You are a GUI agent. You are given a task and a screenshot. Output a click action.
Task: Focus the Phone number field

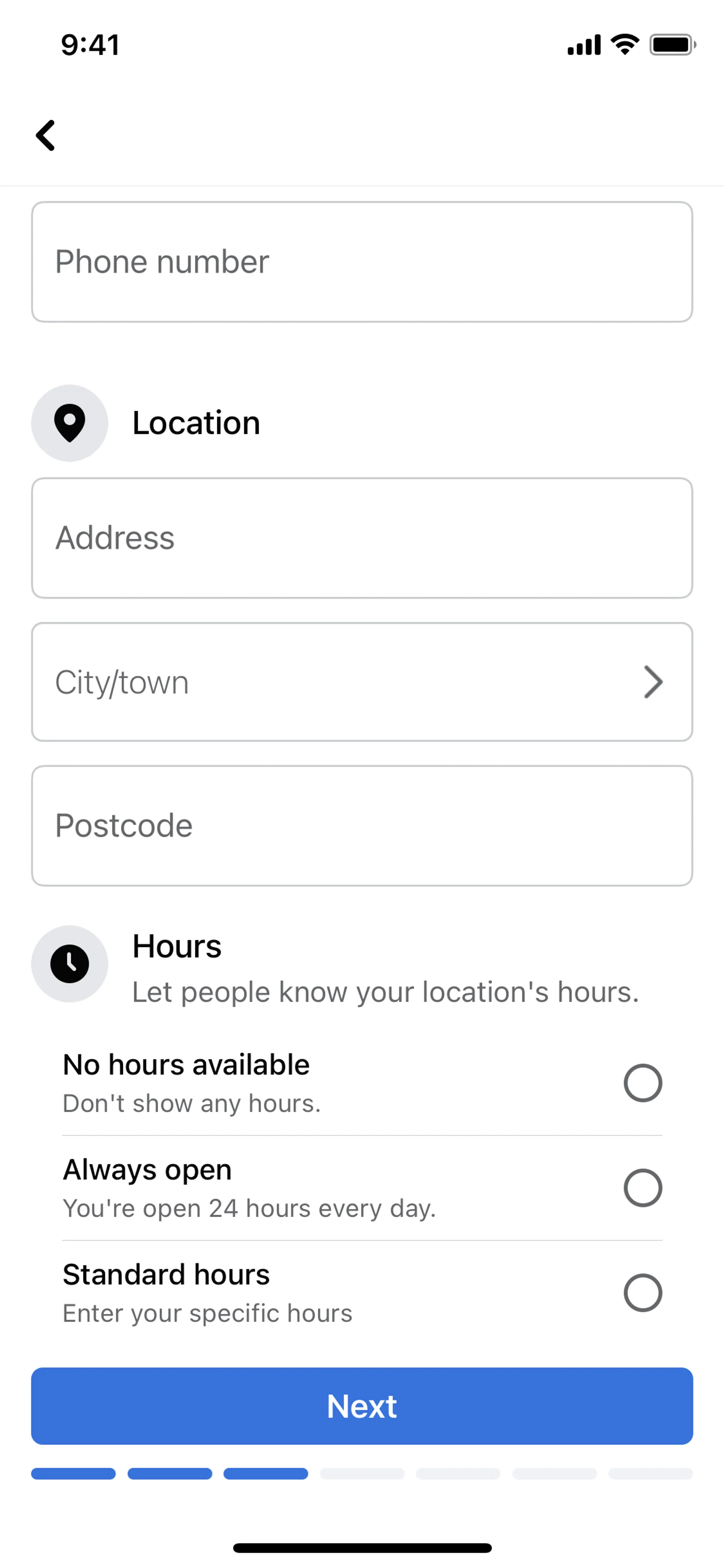point(361,262)
